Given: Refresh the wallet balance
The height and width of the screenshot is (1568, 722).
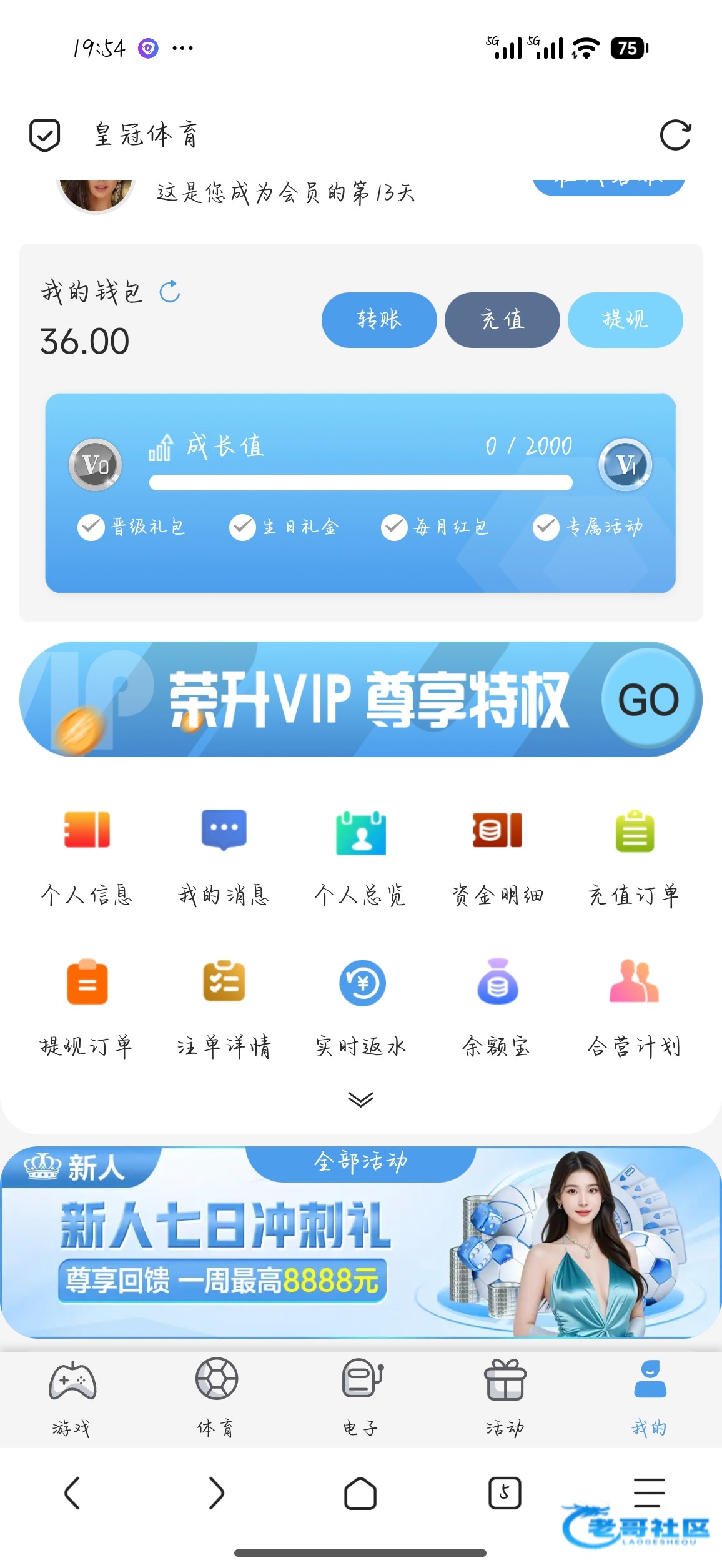Looking at the screenshot, I should [169, 292].
